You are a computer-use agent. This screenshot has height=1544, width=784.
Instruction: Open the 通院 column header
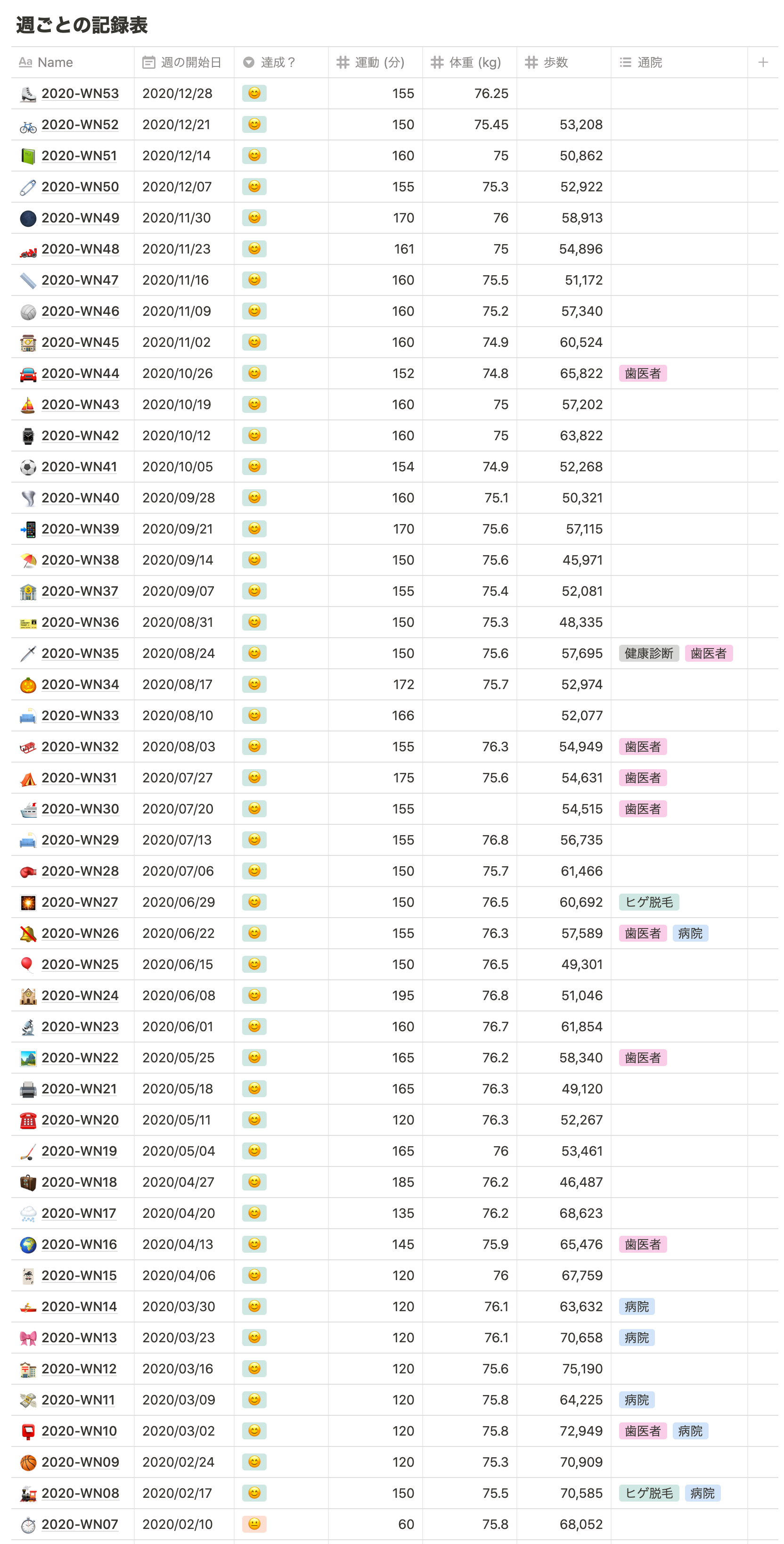tap(649, 62)
